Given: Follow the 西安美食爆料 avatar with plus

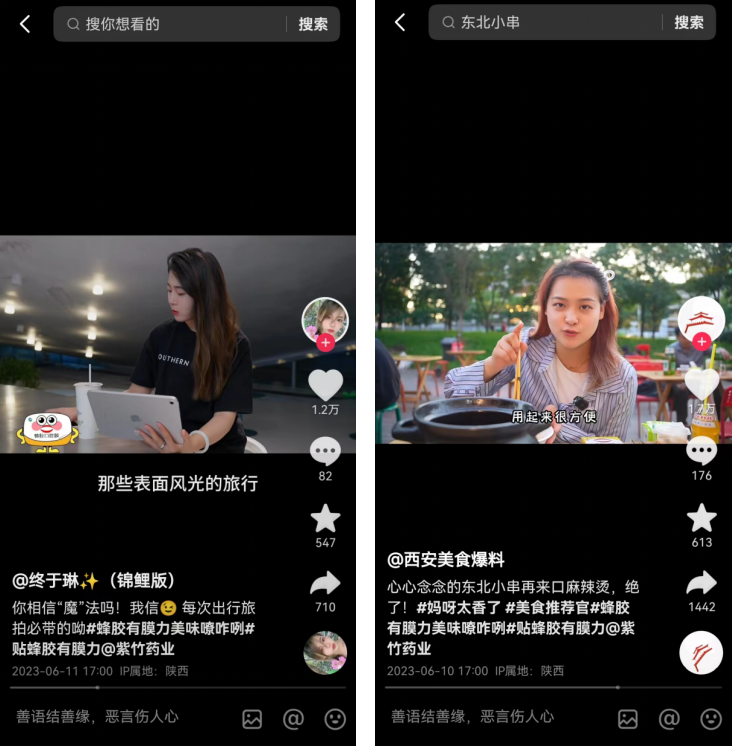Looking at the screenshot, I should point(701,342).
